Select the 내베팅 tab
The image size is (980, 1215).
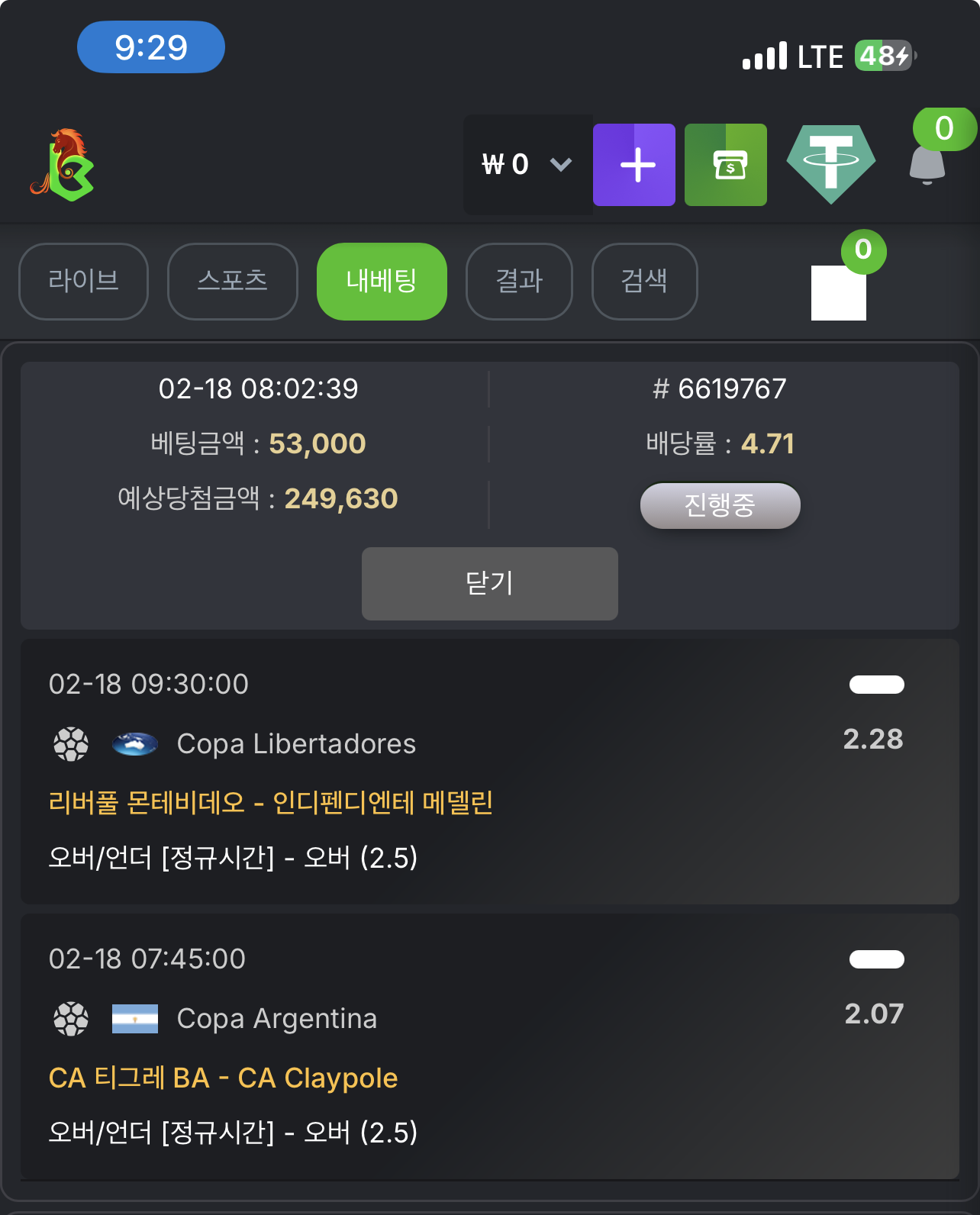pos(382,281)
